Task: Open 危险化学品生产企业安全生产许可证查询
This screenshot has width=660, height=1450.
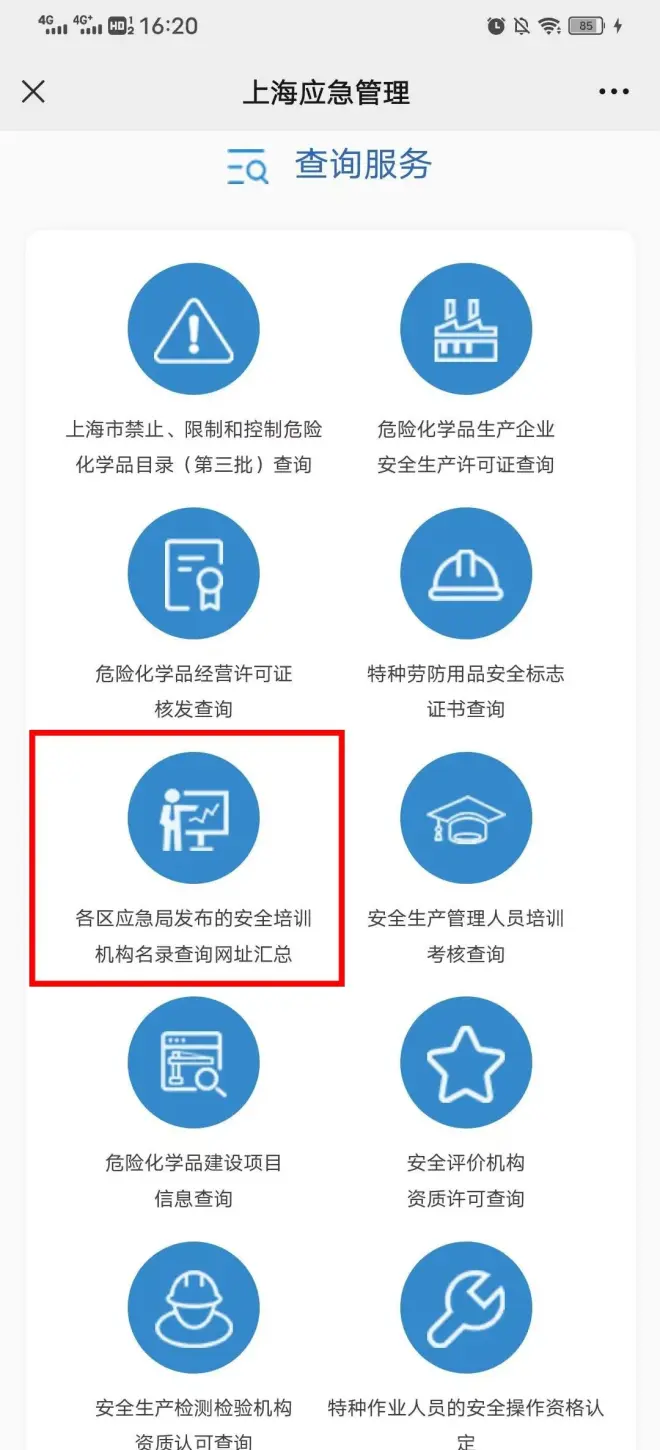Action: [466, 330]
